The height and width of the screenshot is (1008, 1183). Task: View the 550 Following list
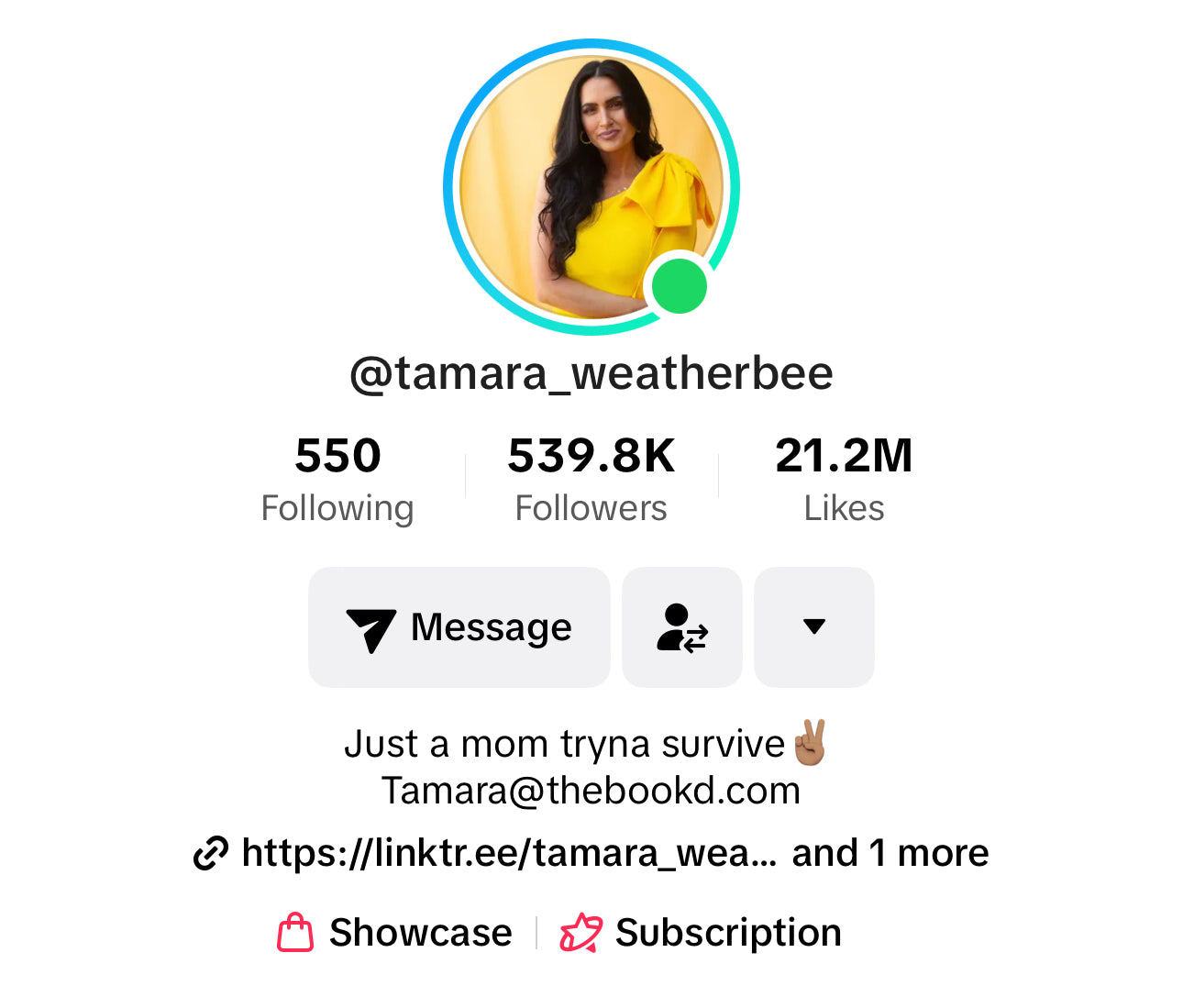coord(337,480)
